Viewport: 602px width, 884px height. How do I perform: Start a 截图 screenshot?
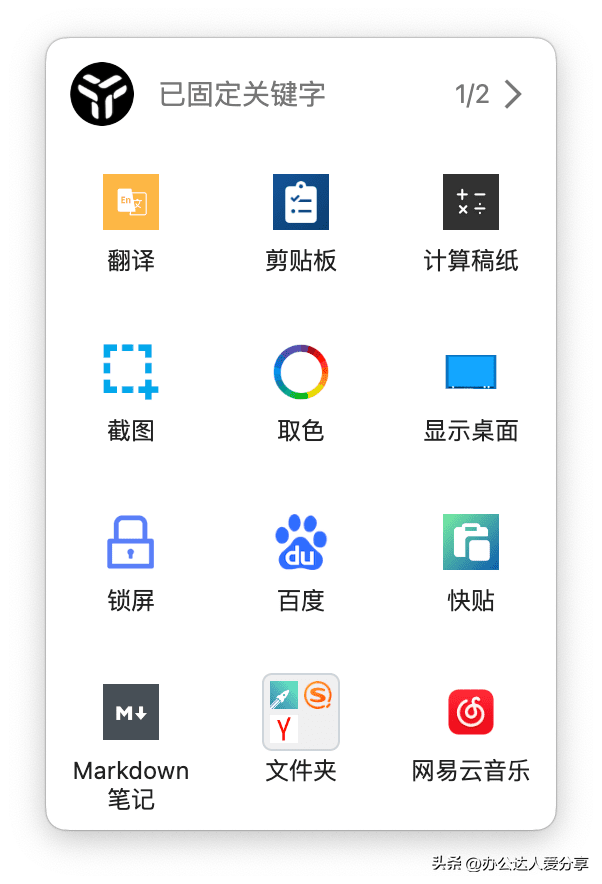131,372
